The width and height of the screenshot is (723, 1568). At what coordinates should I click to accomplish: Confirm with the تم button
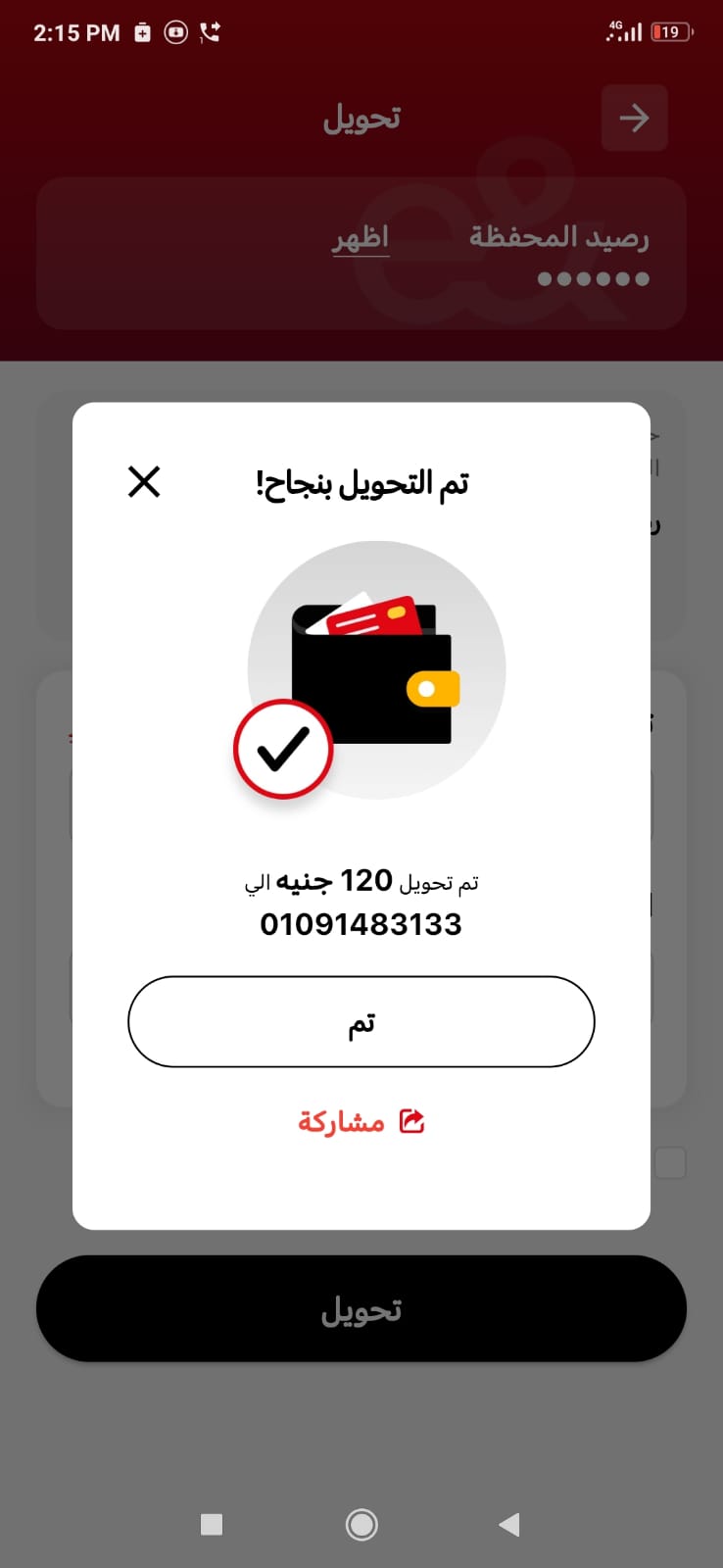click(x=361, y=1021)
